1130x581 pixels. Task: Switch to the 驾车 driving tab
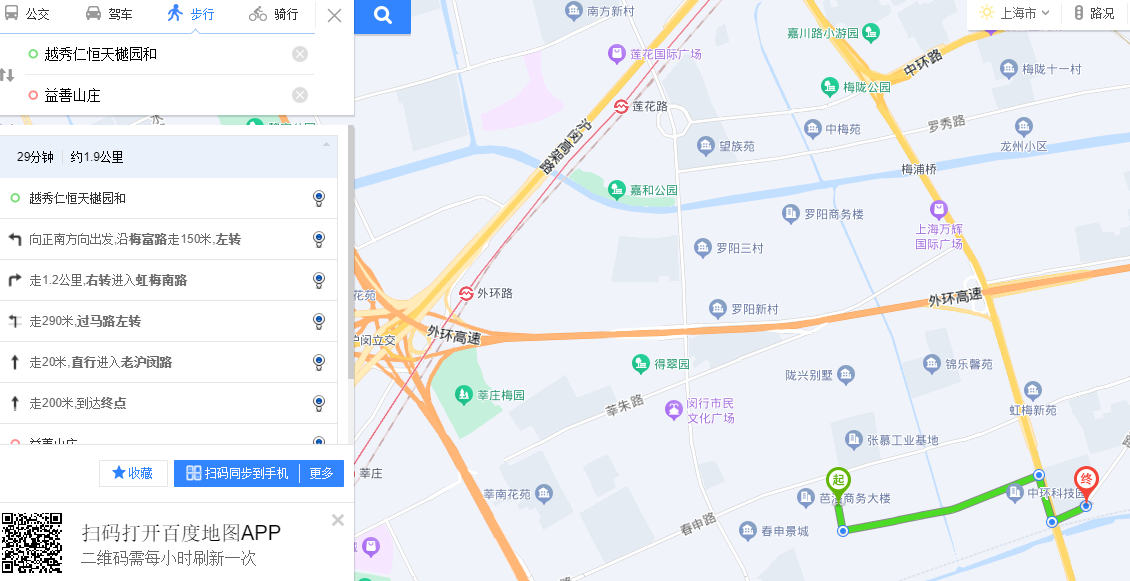109,14
